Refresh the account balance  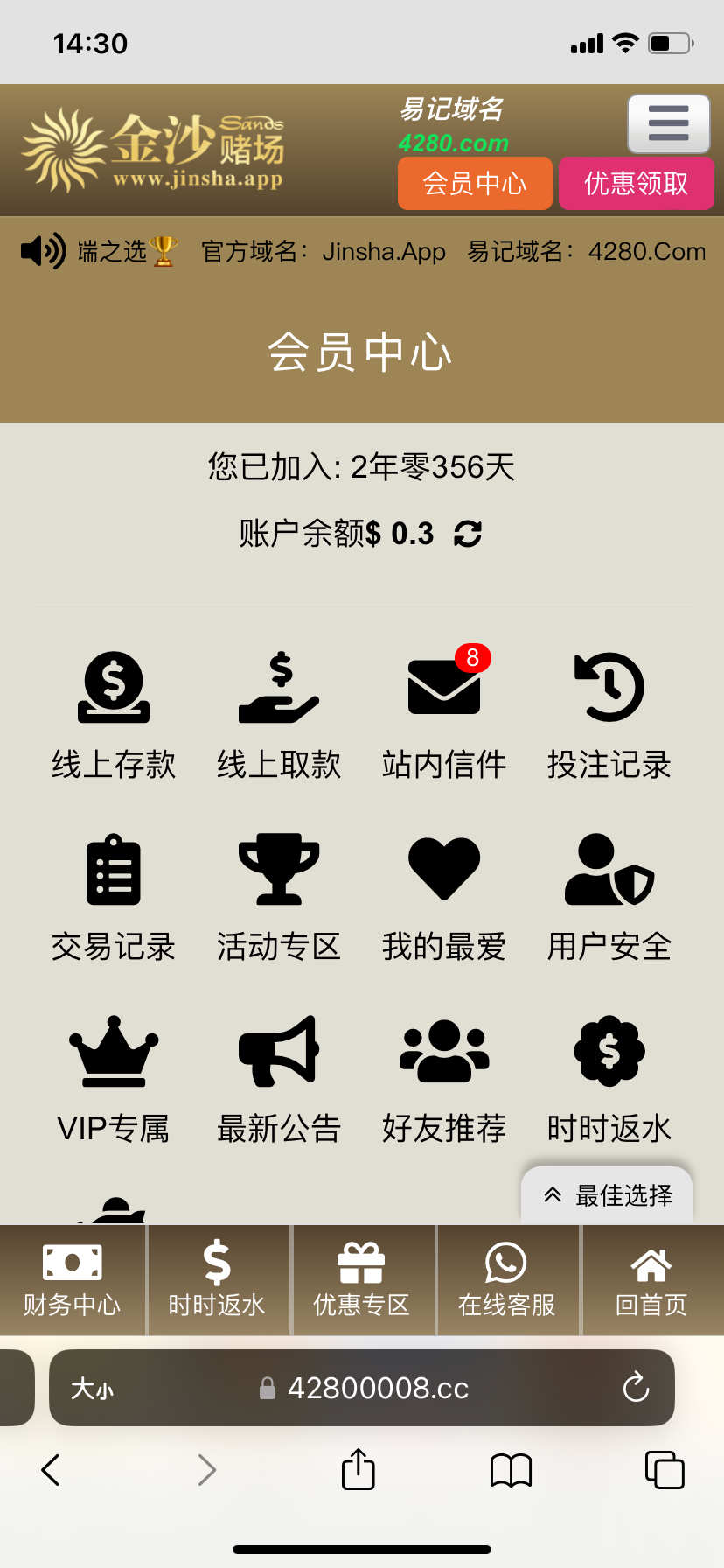(468, 534)
